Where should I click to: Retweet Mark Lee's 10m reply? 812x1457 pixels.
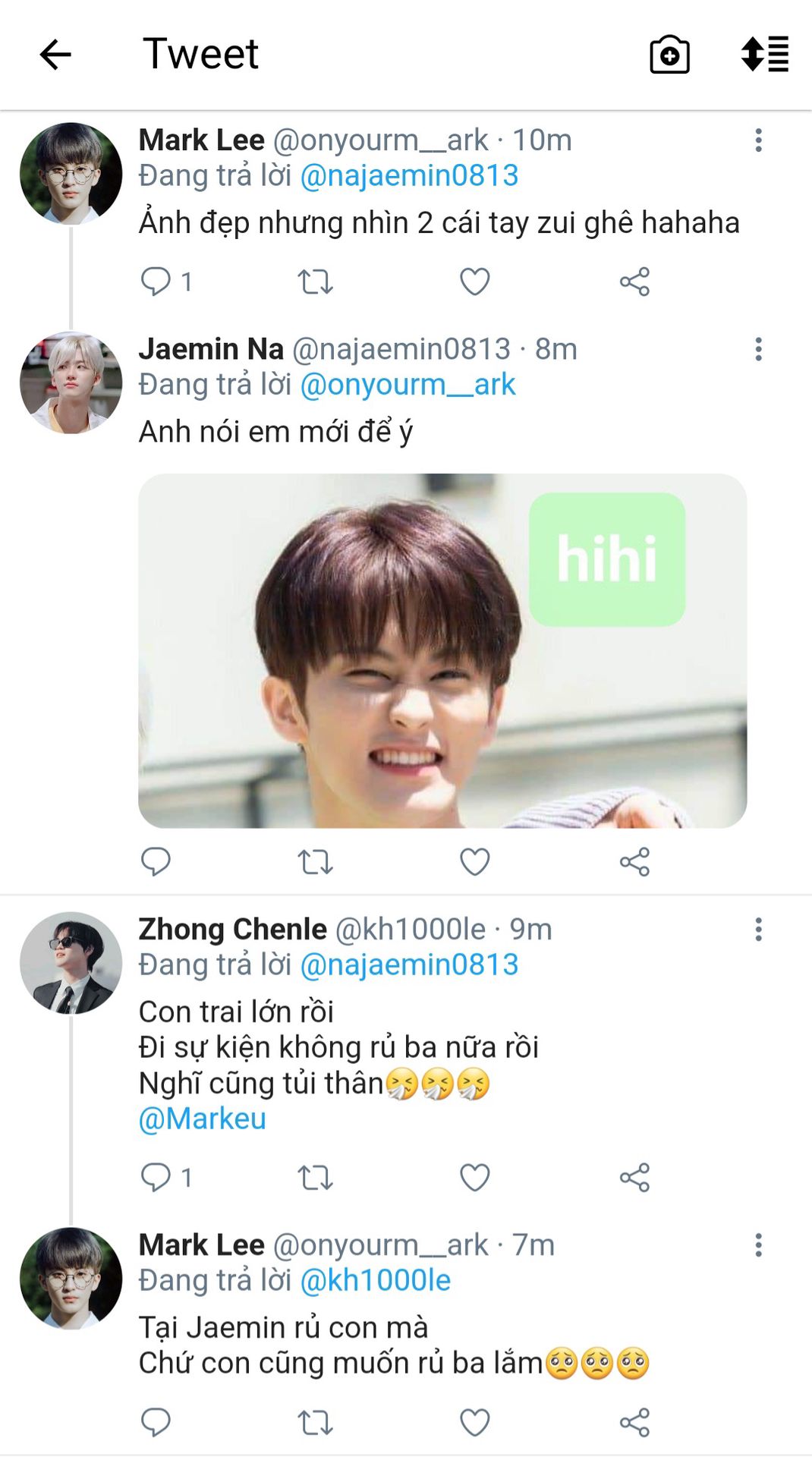tap(315, 282)
